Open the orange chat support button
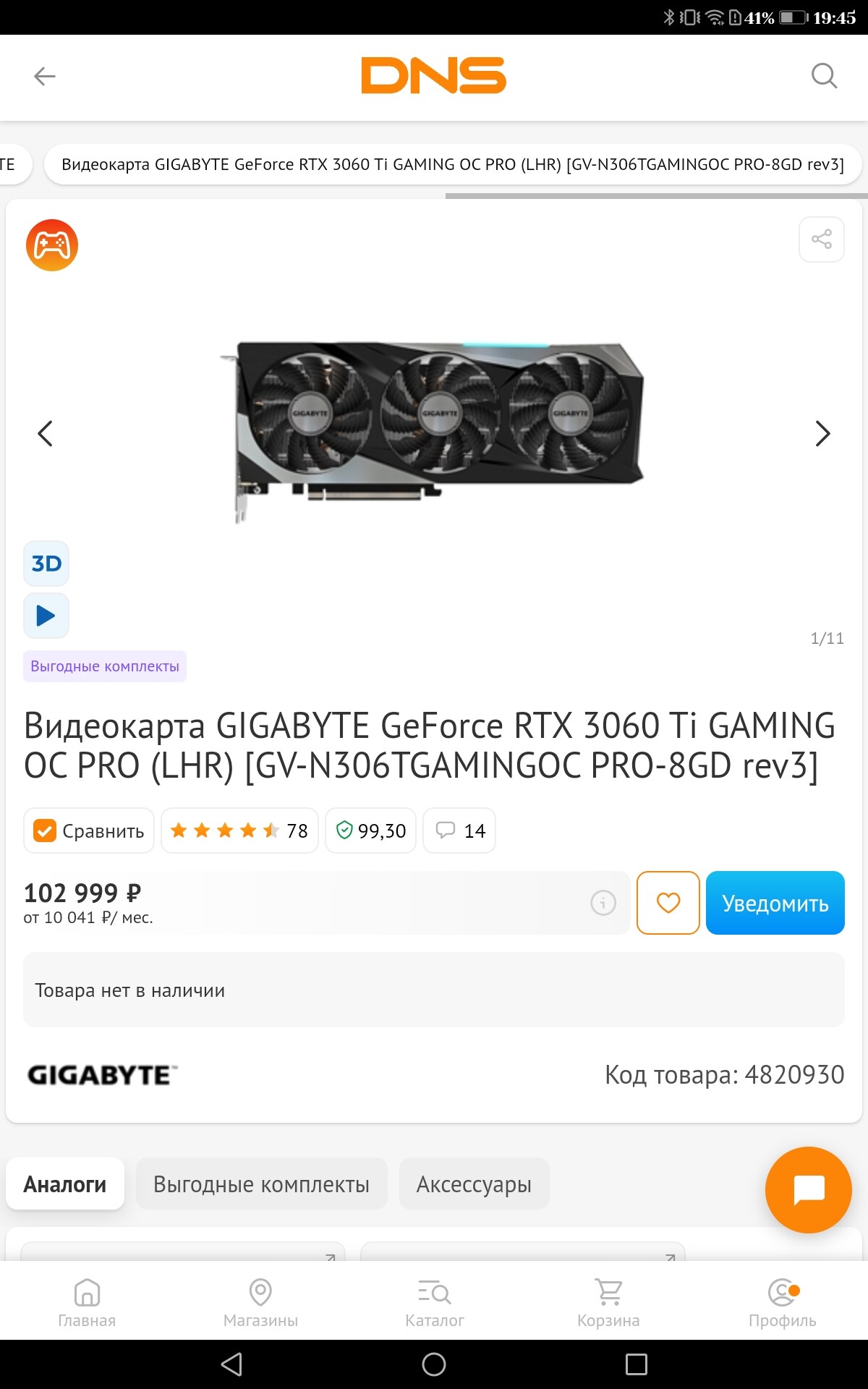 (808, 1190)
